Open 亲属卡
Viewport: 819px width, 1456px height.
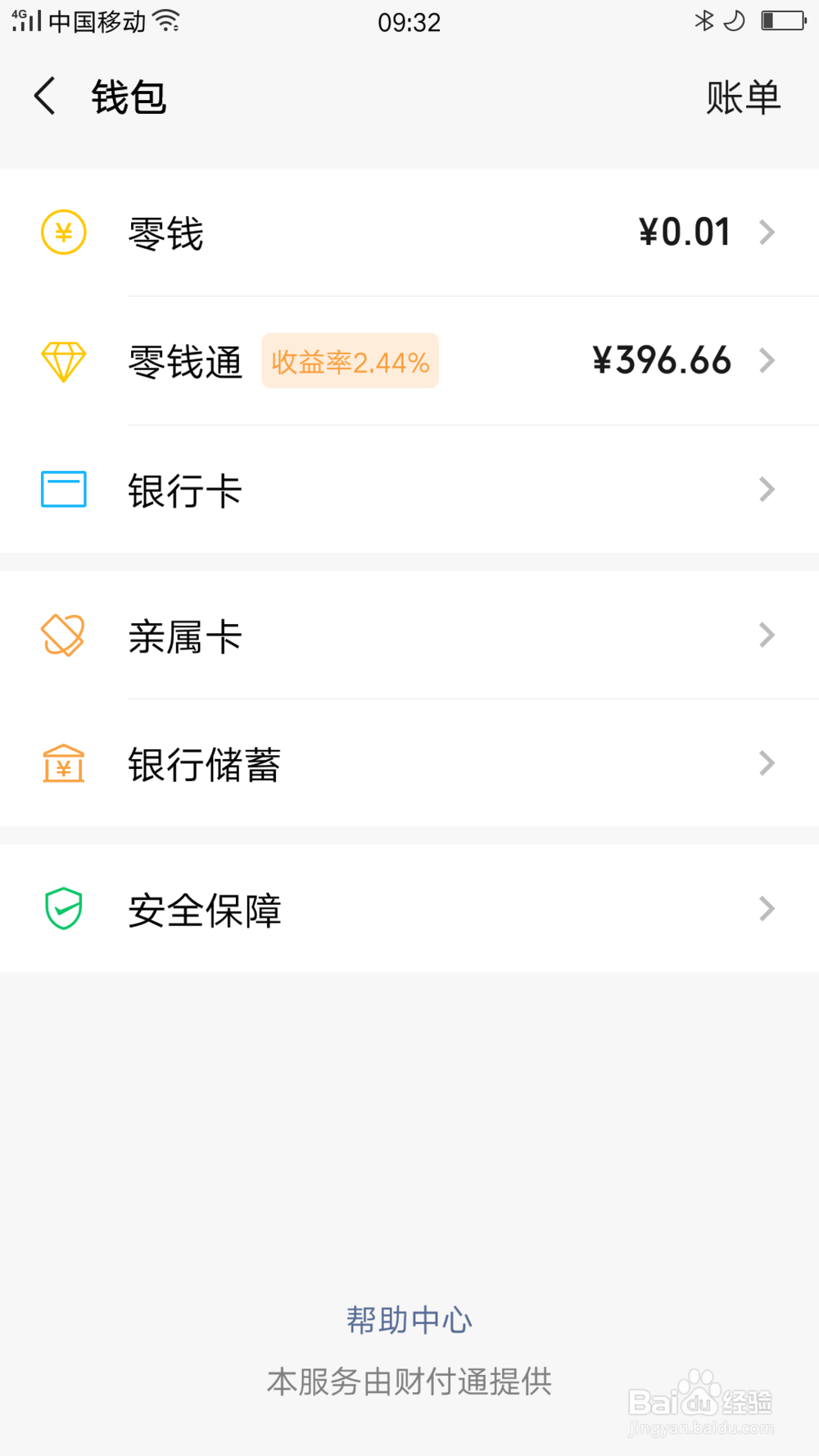[409, 635]
